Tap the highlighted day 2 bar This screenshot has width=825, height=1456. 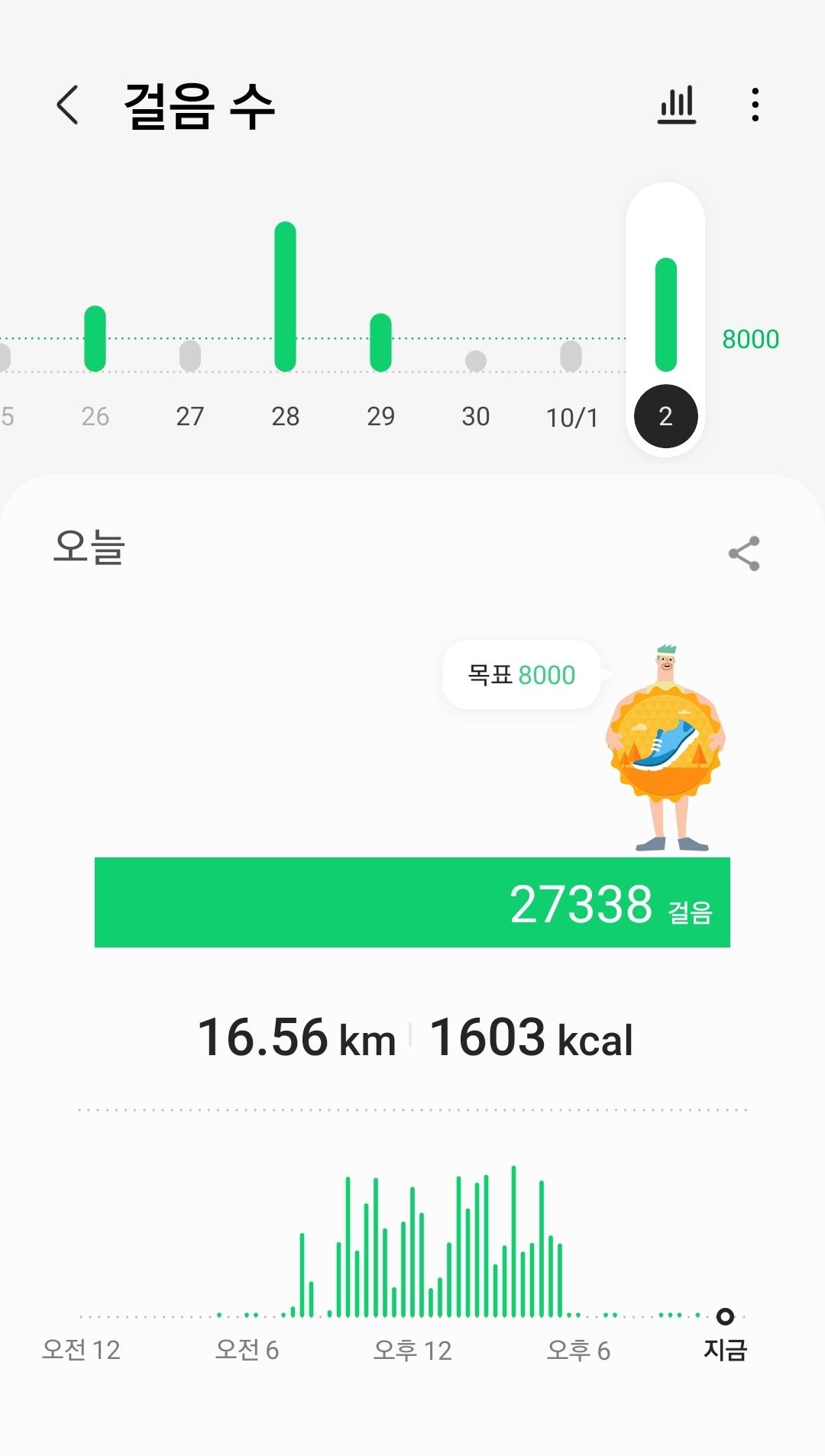pos(665,315)
